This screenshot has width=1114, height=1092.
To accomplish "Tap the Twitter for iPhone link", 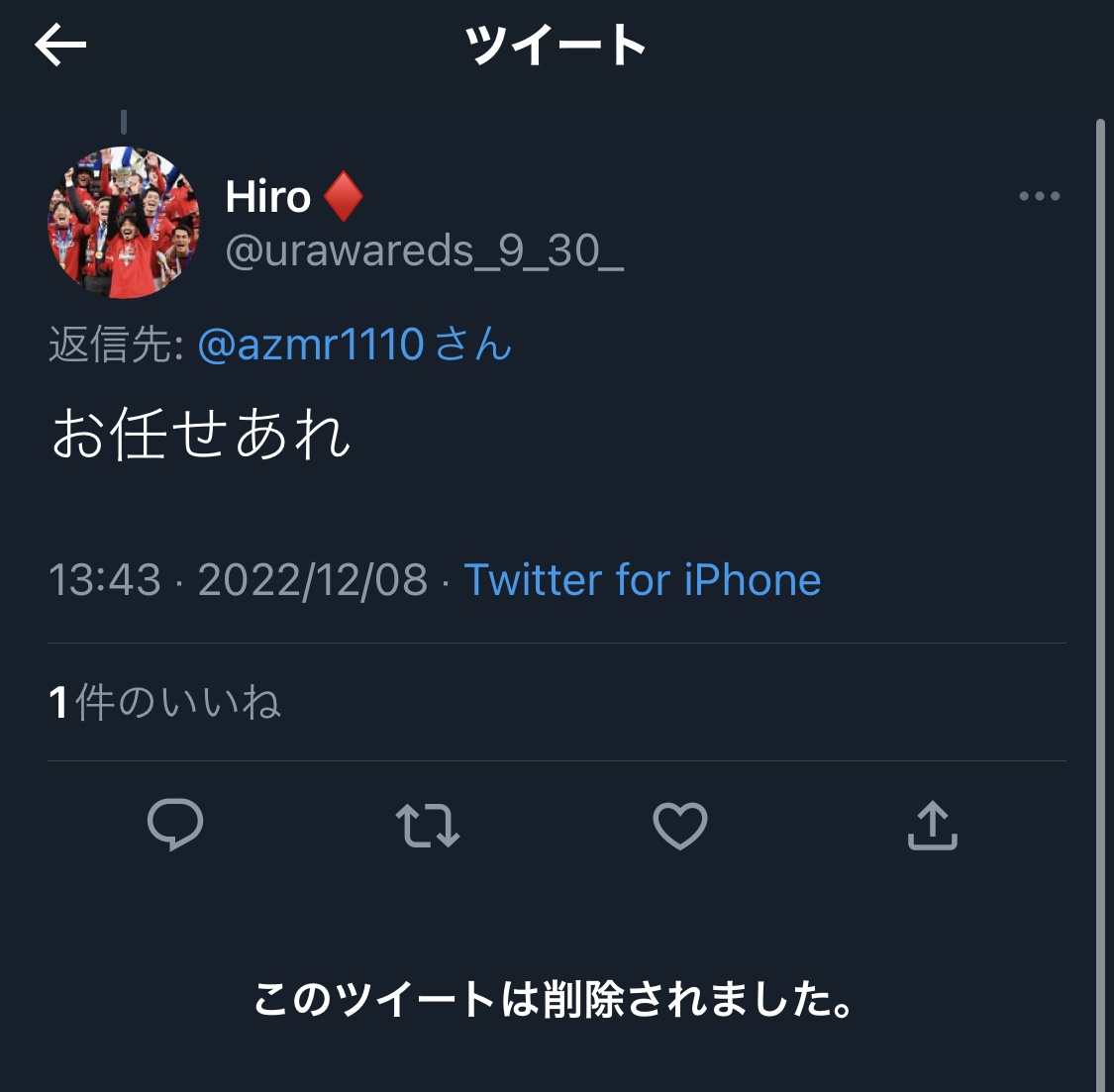I will tap(642, 580).
